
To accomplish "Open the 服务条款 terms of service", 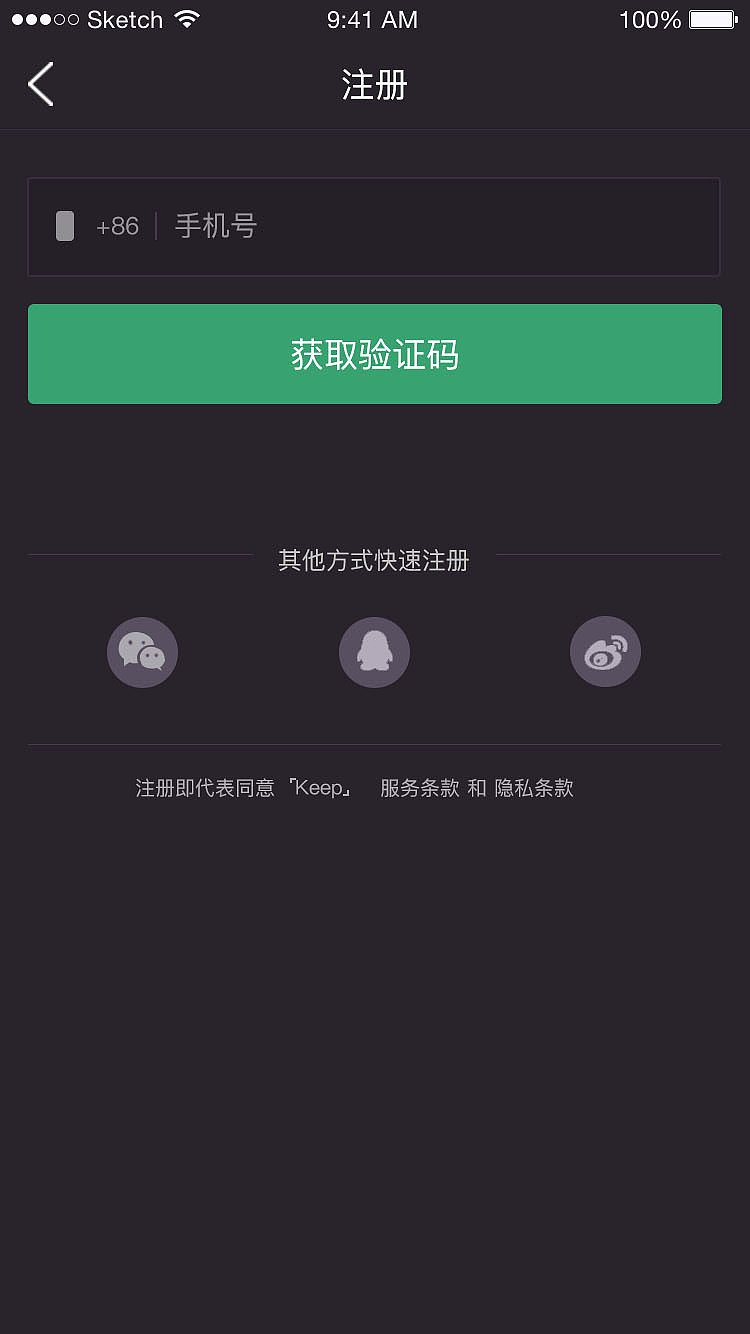I will pyautogui.click(x=419, y=788).
